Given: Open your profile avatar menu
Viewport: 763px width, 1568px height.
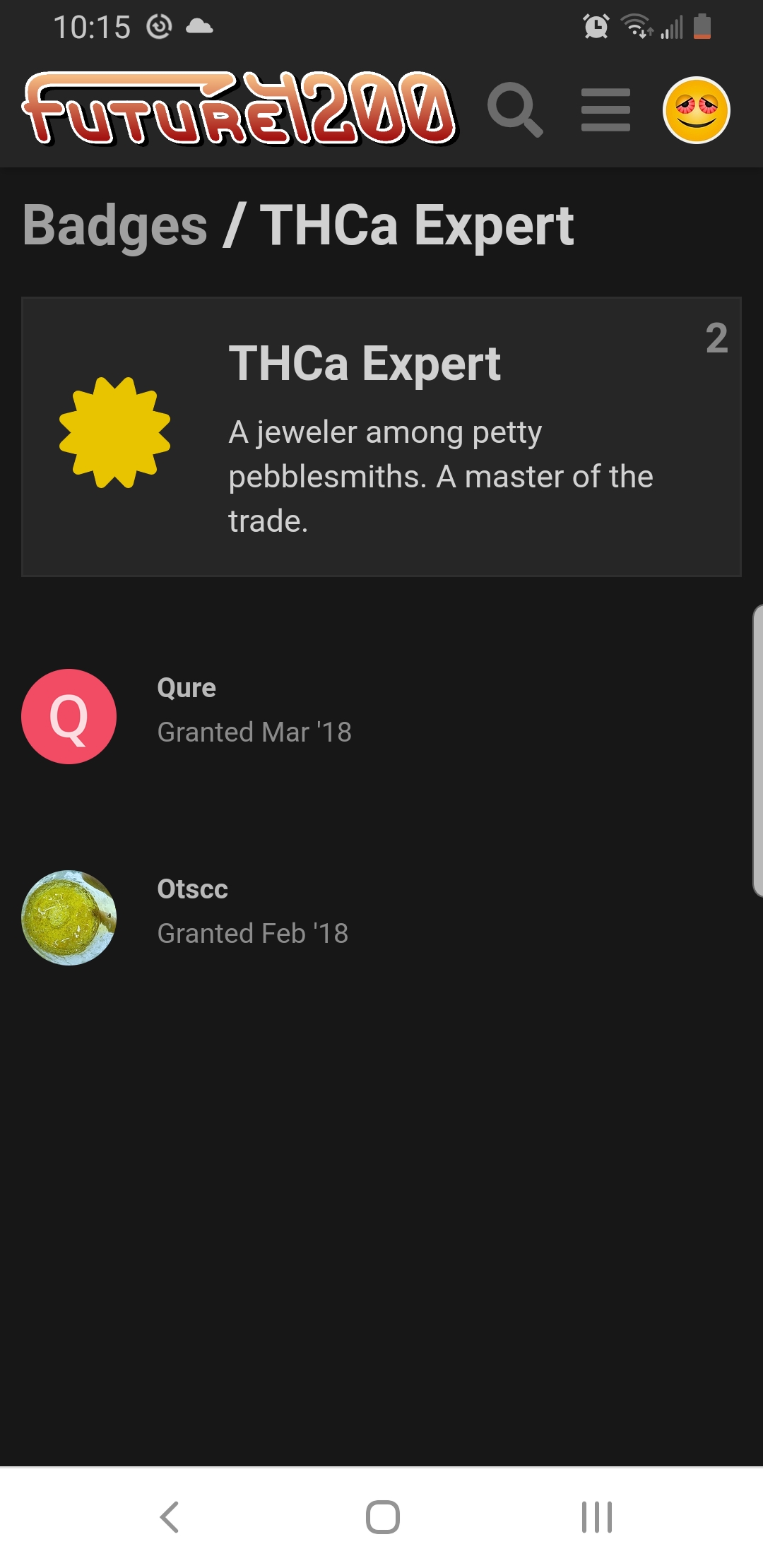Looking at the screenshot, I should pos(697,110).
